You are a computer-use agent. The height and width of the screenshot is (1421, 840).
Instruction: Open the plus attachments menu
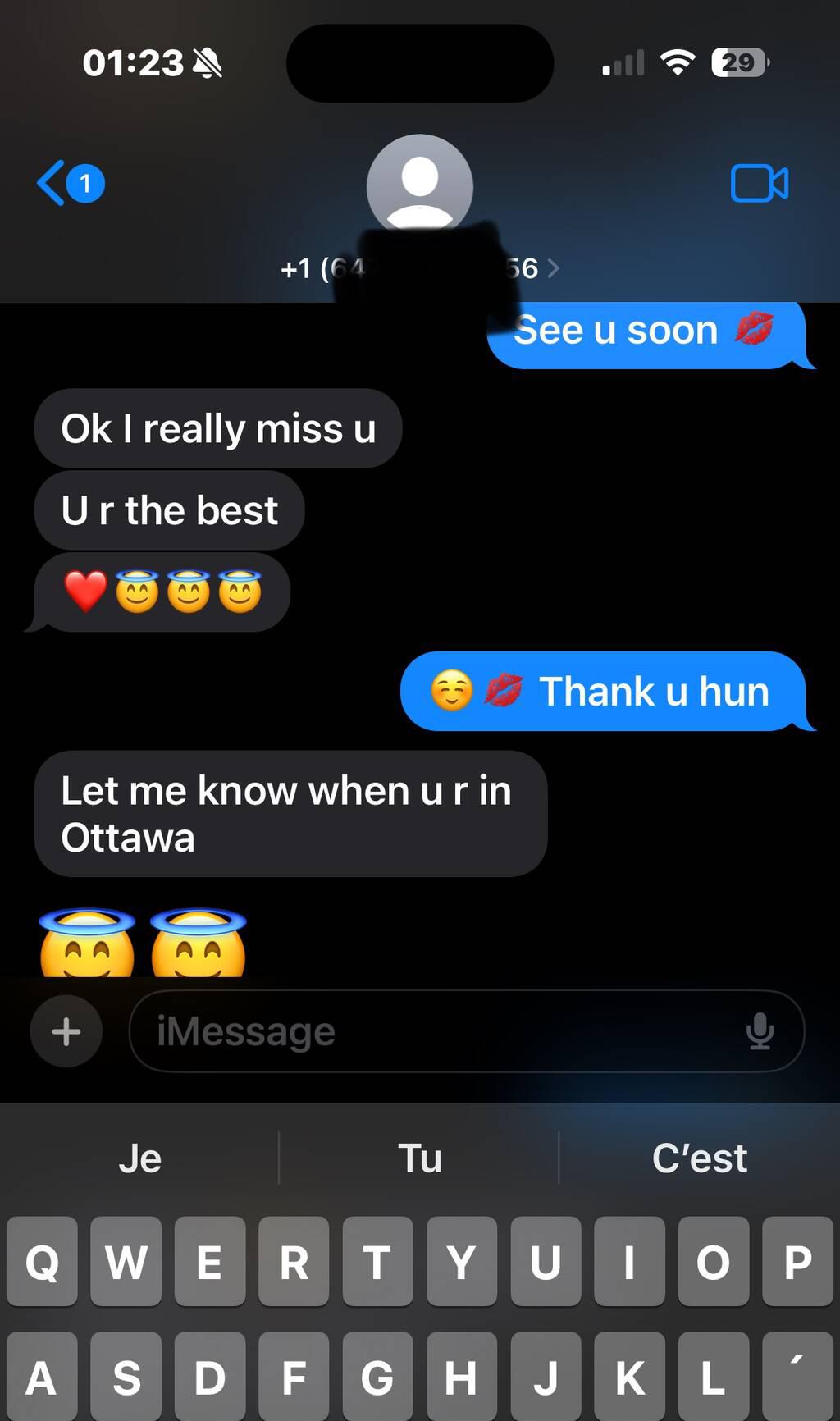coord(66,1031)
